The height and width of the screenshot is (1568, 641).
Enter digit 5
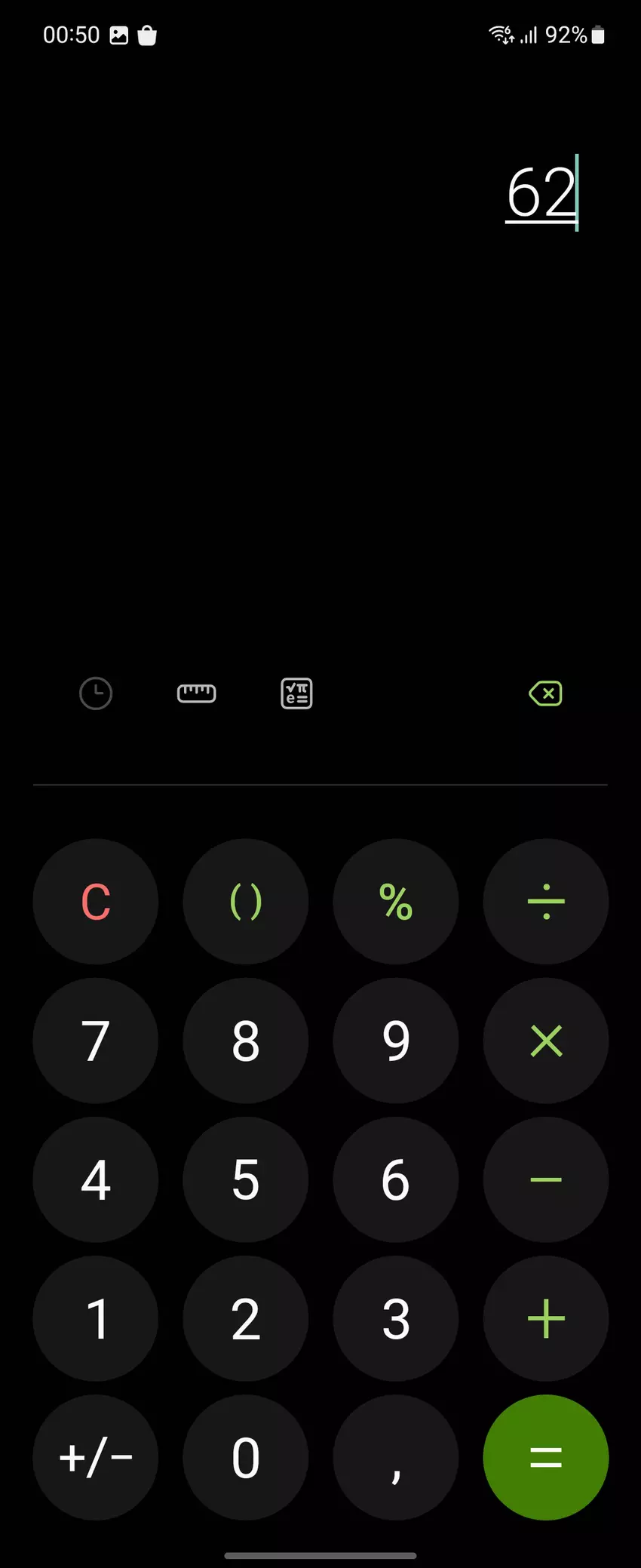(x=246, y=1179)
